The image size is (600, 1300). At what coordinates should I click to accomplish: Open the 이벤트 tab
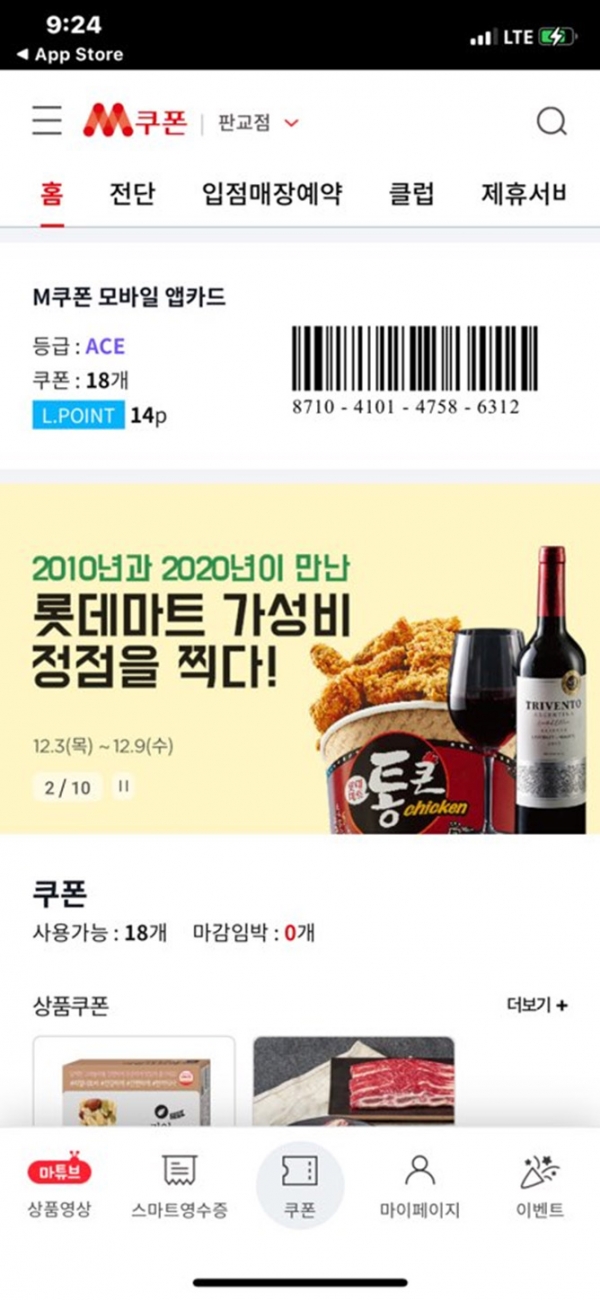pos(540,1186)
